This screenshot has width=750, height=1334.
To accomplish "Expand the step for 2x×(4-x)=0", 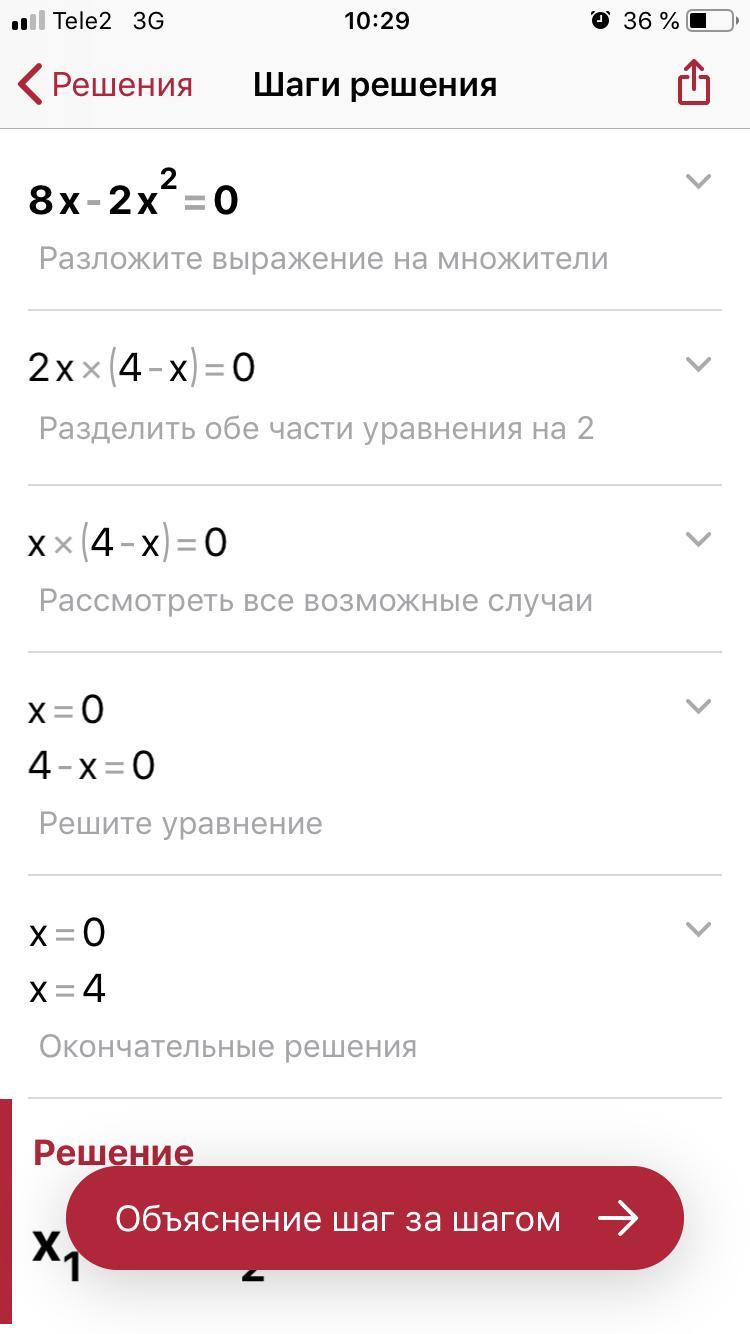I will click(697, 364).
